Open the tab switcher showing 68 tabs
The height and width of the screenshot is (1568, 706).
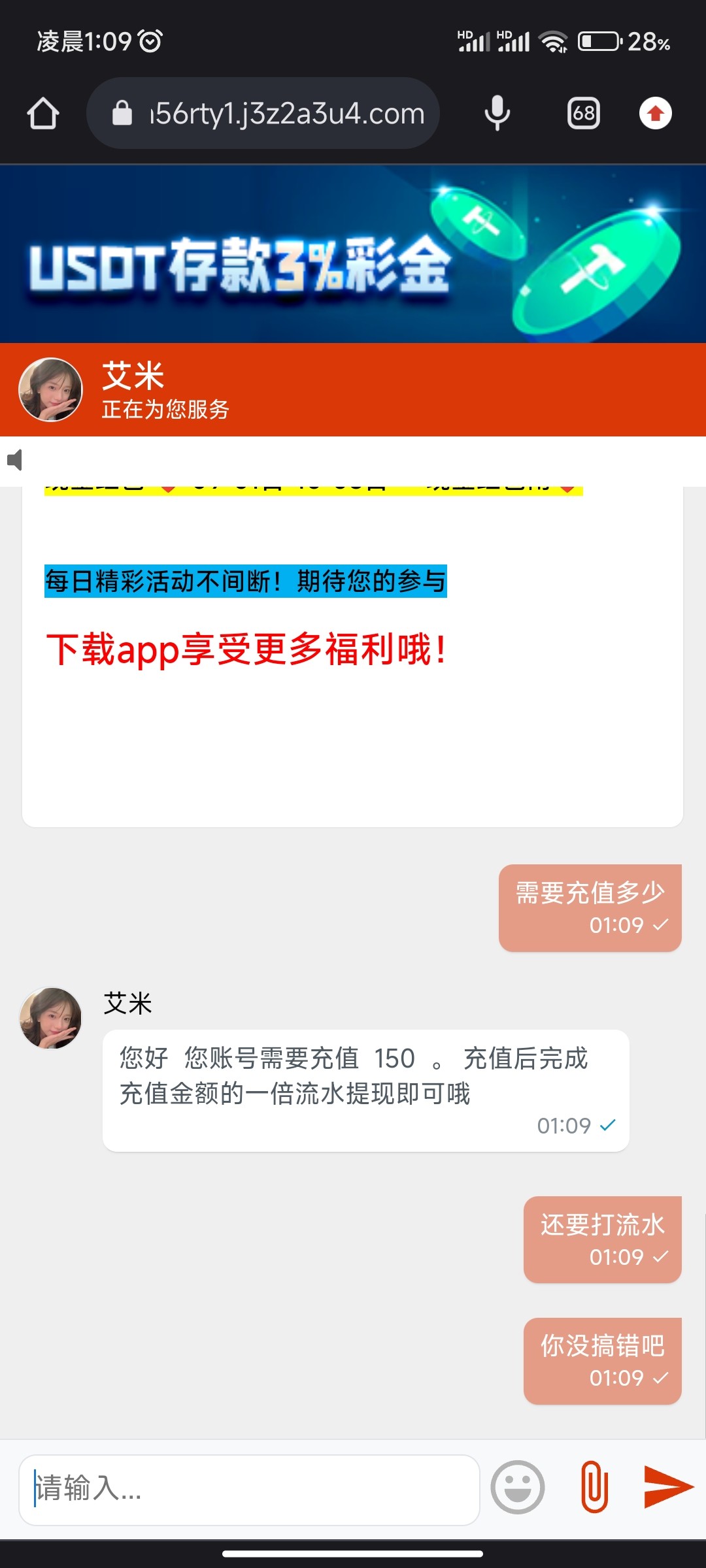(x=583, y=113)
